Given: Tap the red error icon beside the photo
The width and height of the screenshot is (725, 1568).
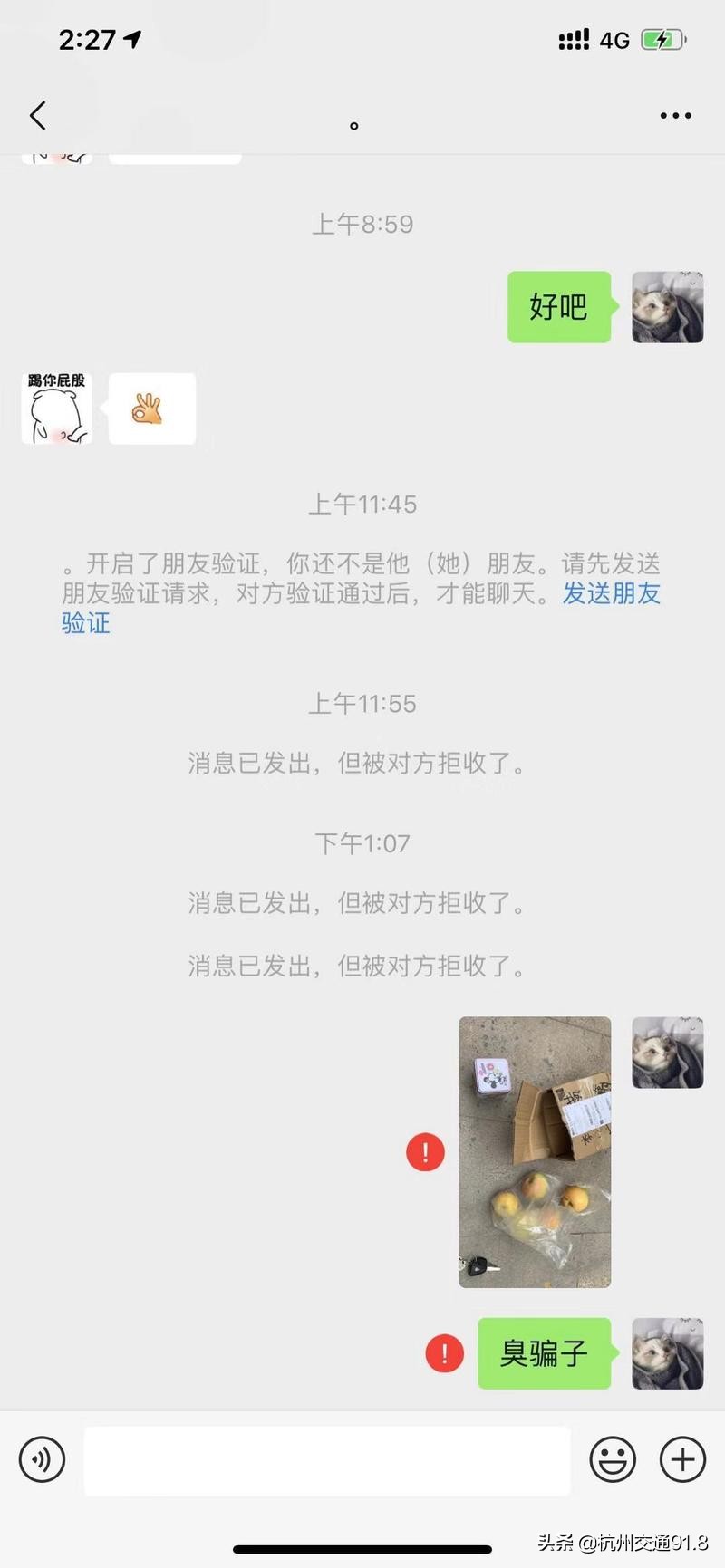Looking at the screenshot, I should [x=426, y=1152].
